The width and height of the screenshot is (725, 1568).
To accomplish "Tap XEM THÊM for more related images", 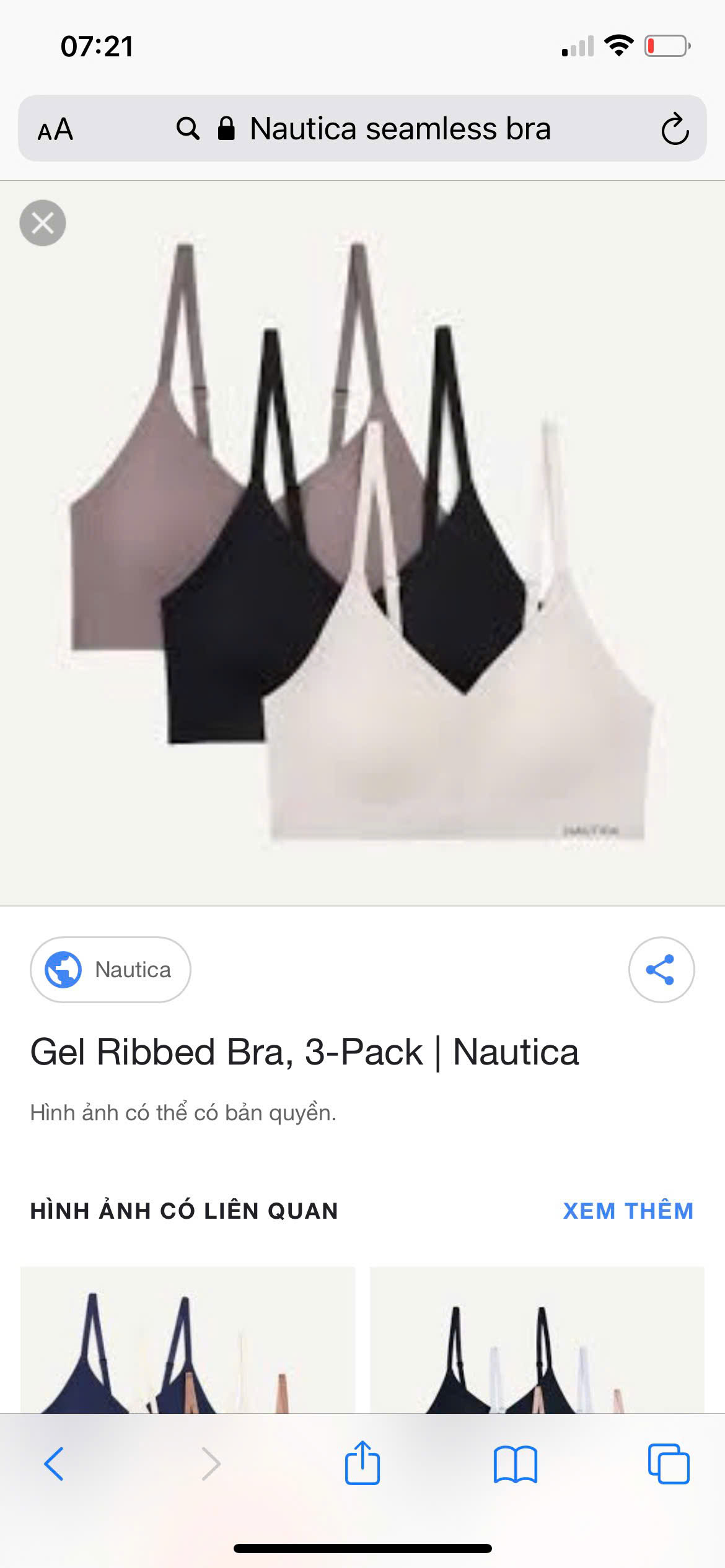I will click(628, 1211).
